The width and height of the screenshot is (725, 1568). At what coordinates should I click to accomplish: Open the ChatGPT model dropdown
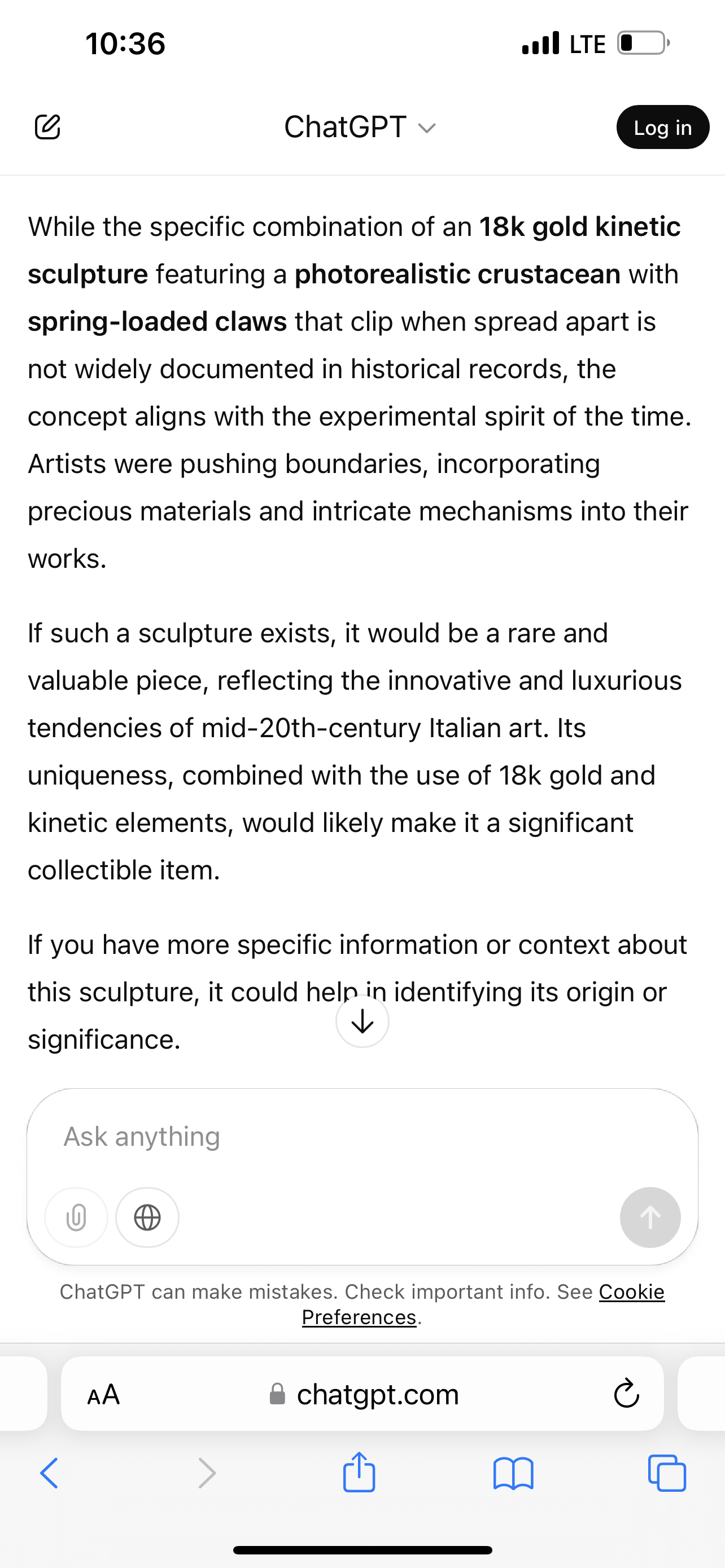pos(360,127)
